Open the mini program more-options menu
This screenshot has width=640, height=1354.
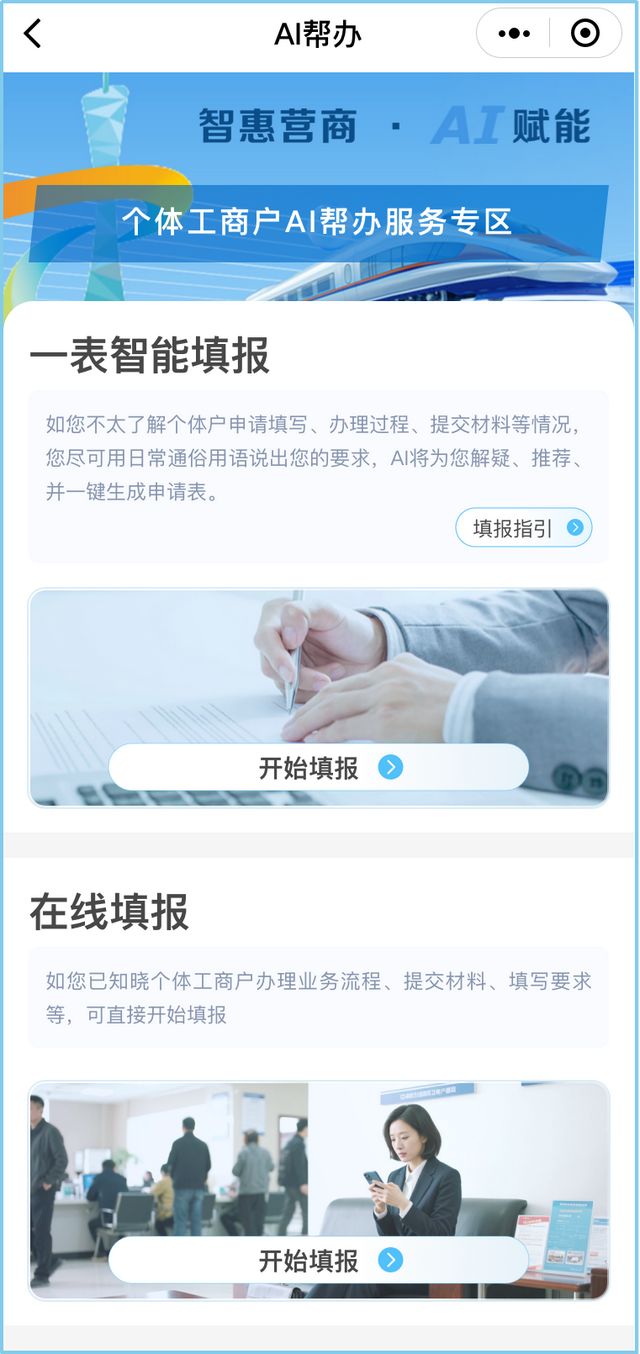pyautogui.click(x=514, y=34)
